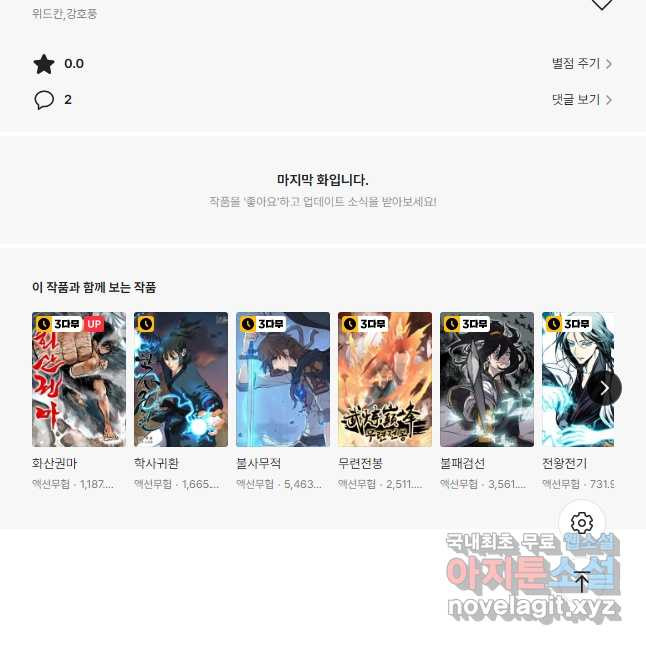Image resolution: width=646 pixels, height=645 pixels.
Task: Open the 화산권마 webtoon card
Action: [x=79, y=380]
